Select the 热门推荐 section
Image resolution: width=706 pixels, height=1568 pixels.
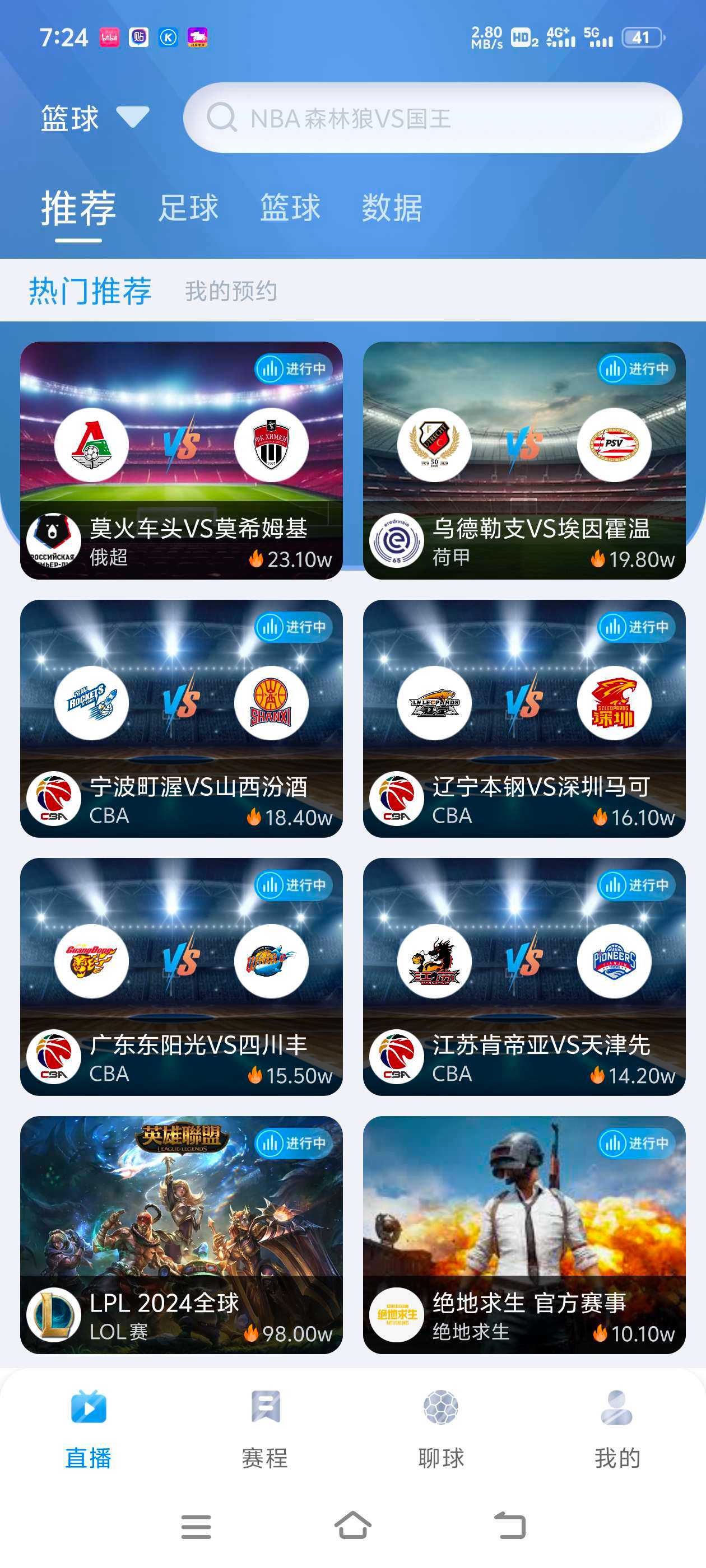coord(90,291)
